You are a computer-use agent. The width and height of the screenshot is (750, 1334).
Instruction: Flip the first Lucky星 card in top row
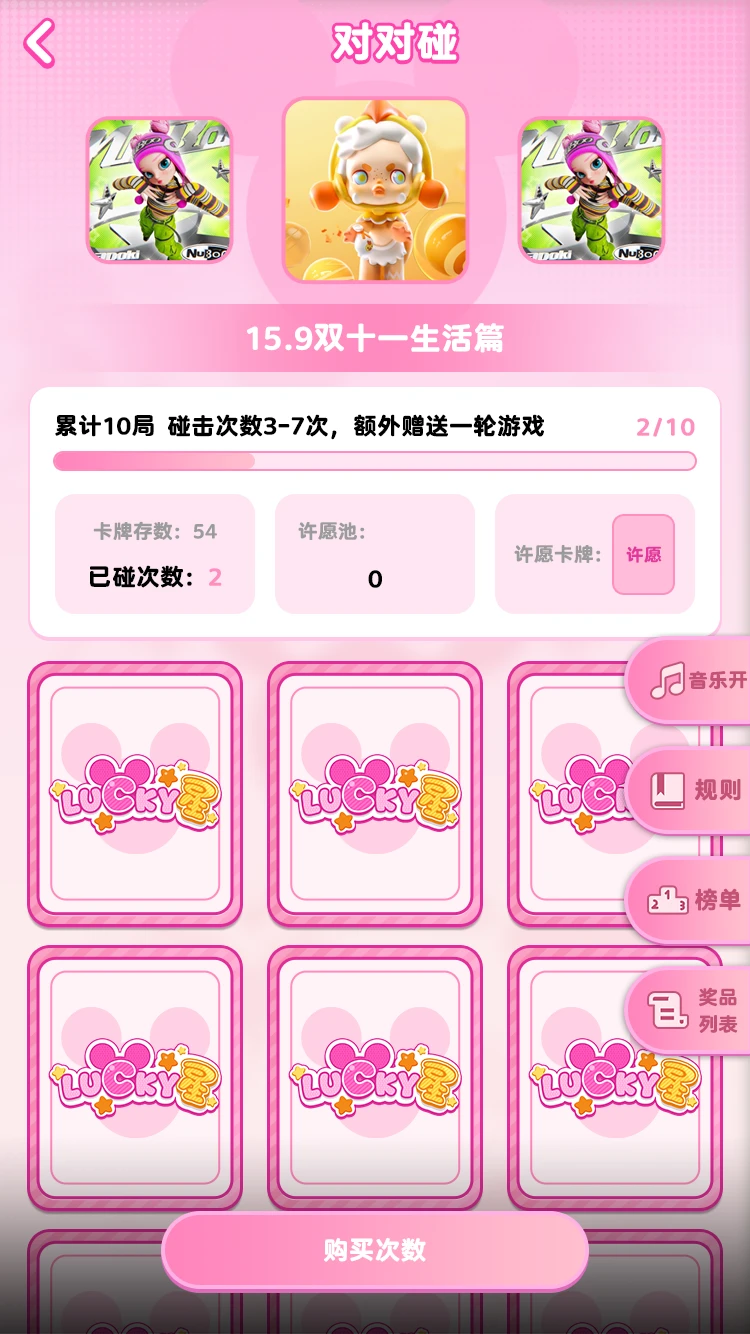(x=135, y=794)
